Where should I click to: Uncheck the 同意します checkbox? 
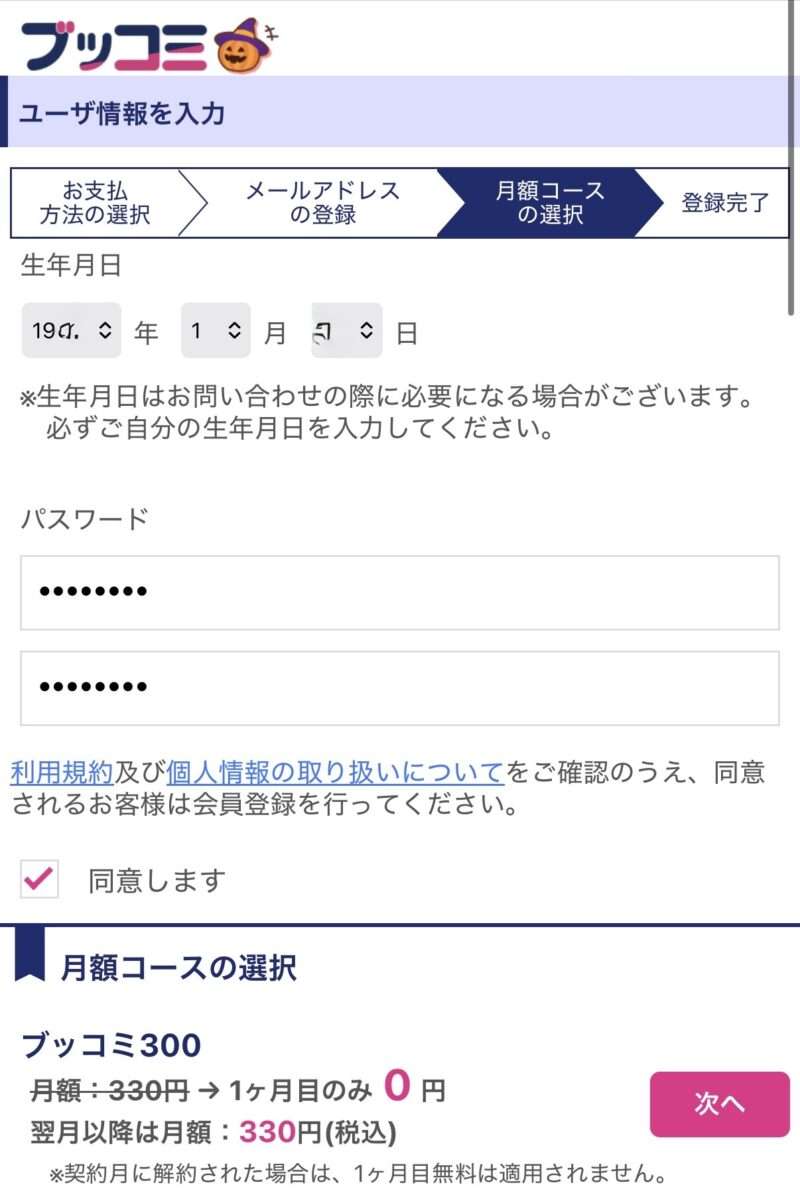click(40, 879)
